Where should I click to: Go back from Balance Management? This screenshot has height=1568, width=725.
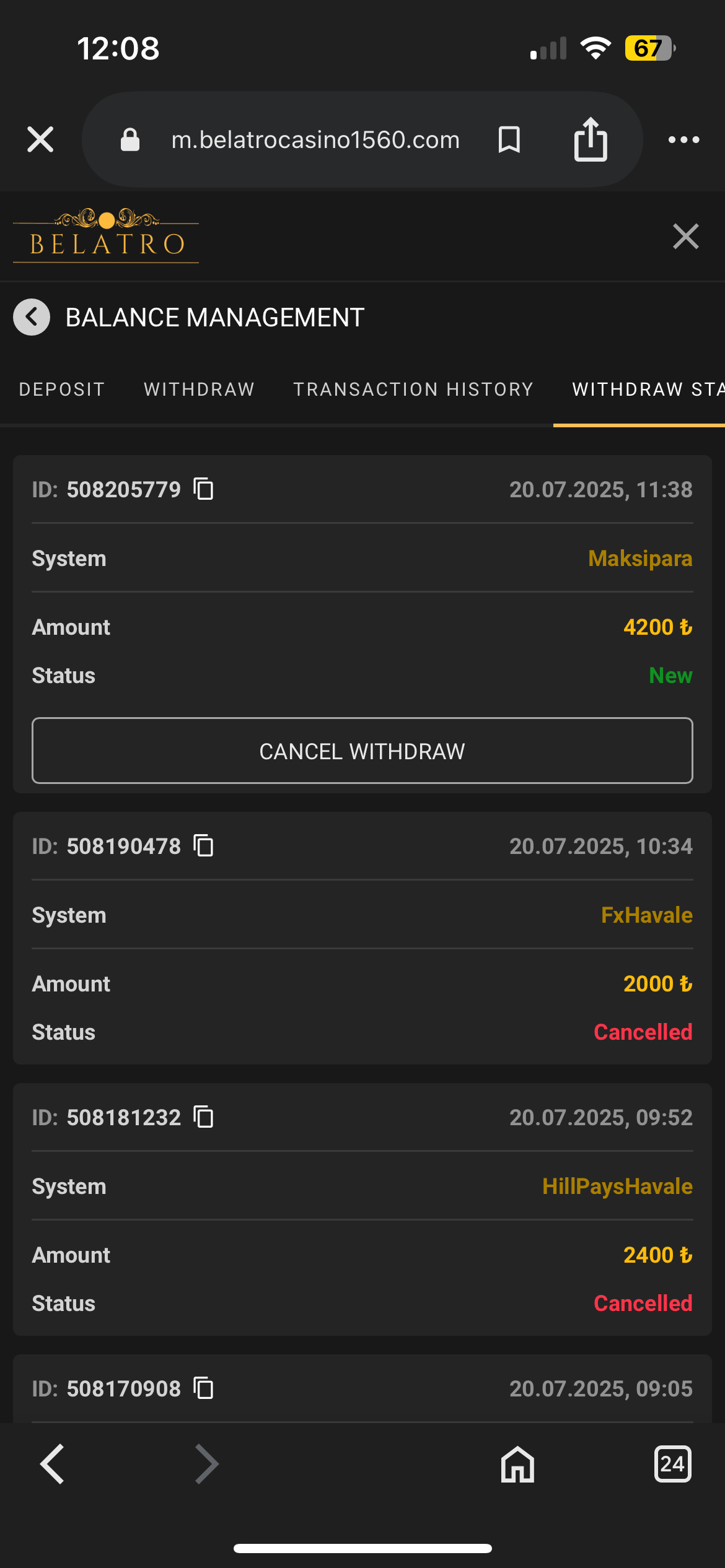(32, 317)
